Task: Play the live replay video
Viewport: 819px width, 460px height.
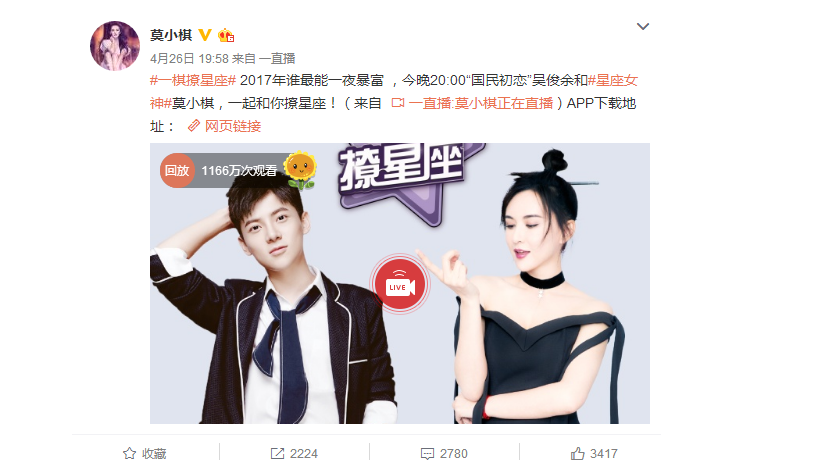Action: 400,283
